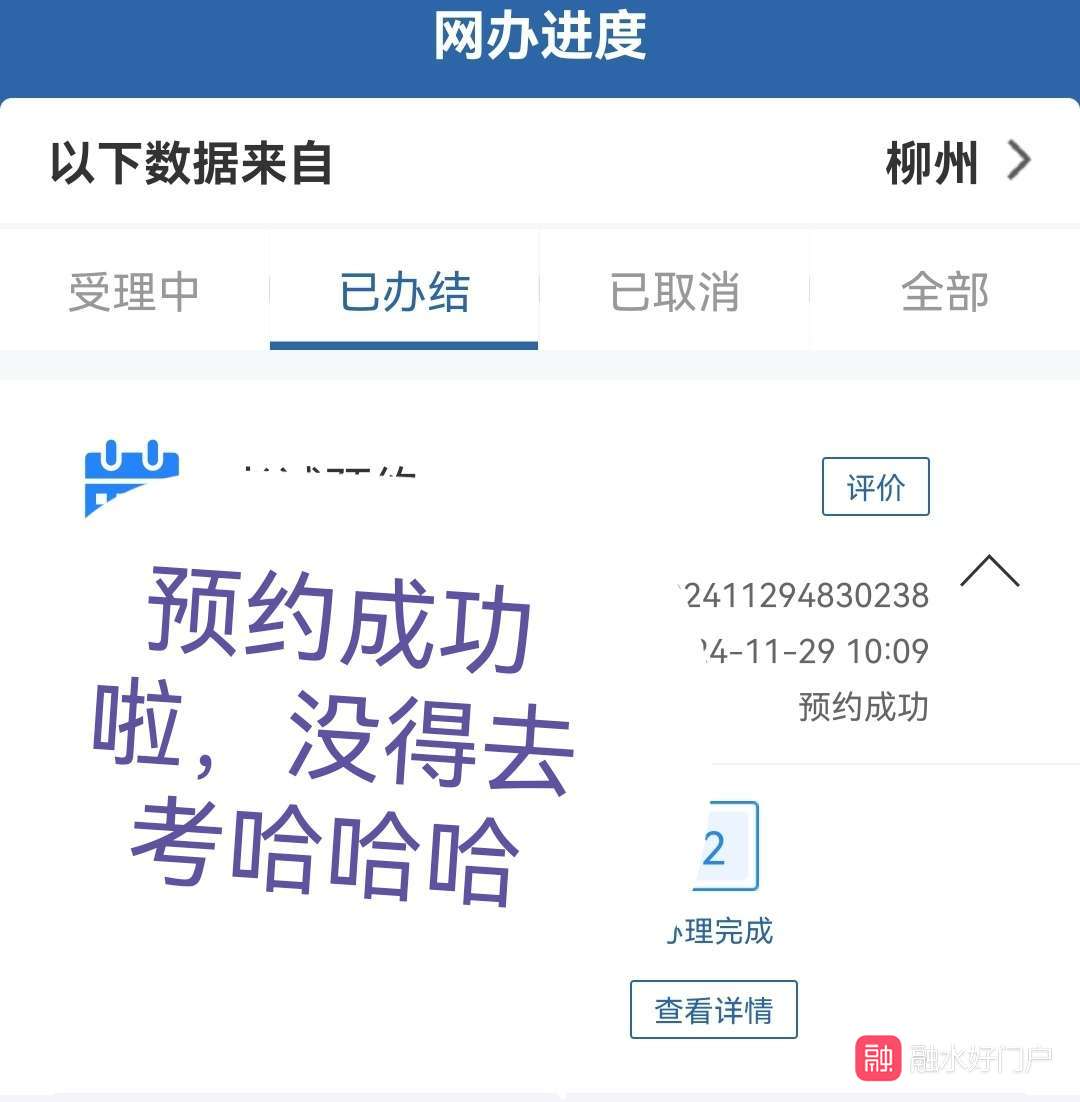
Task: Tap the 评价 button
Action: (875, 487)
